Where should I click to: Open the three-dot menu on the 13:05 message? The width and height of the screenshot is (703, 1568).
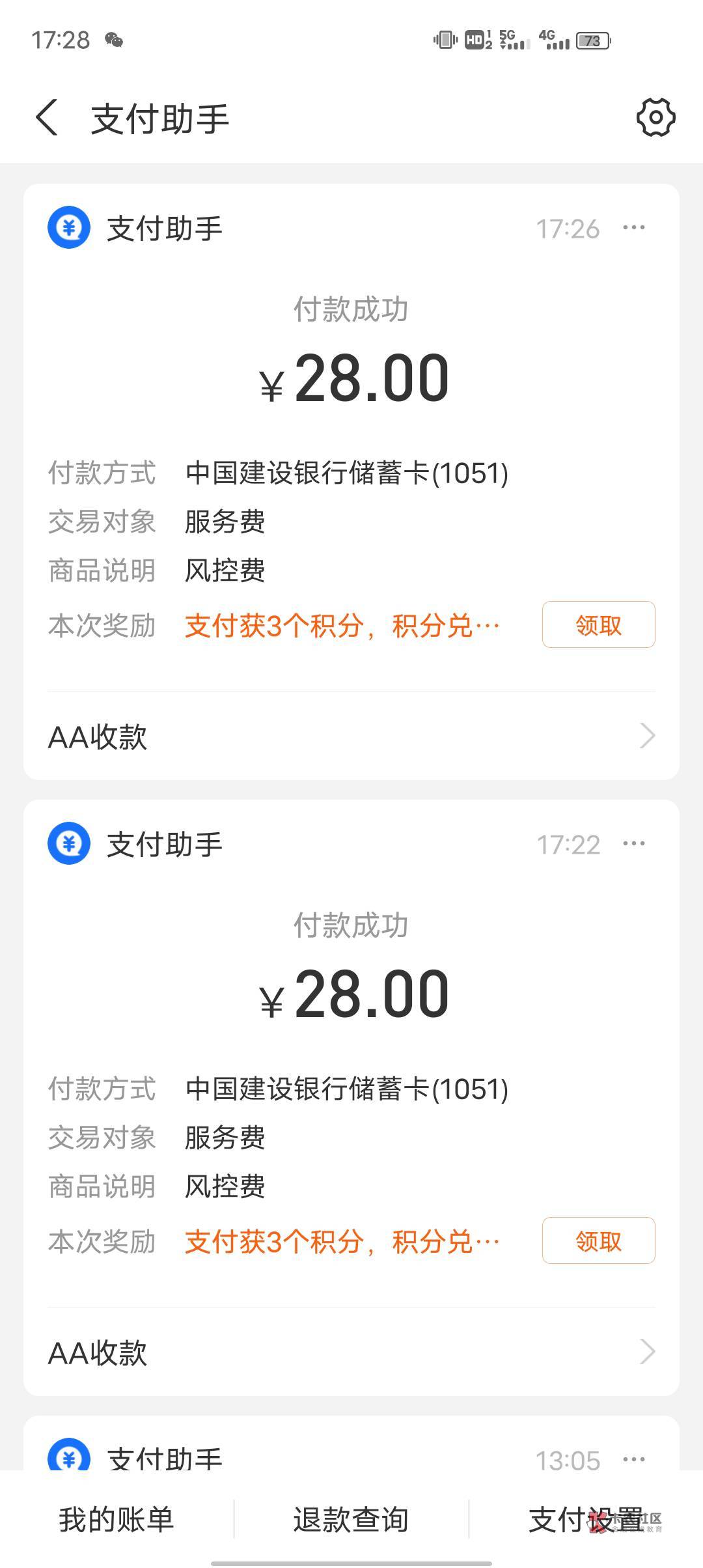coord(633,1459)
